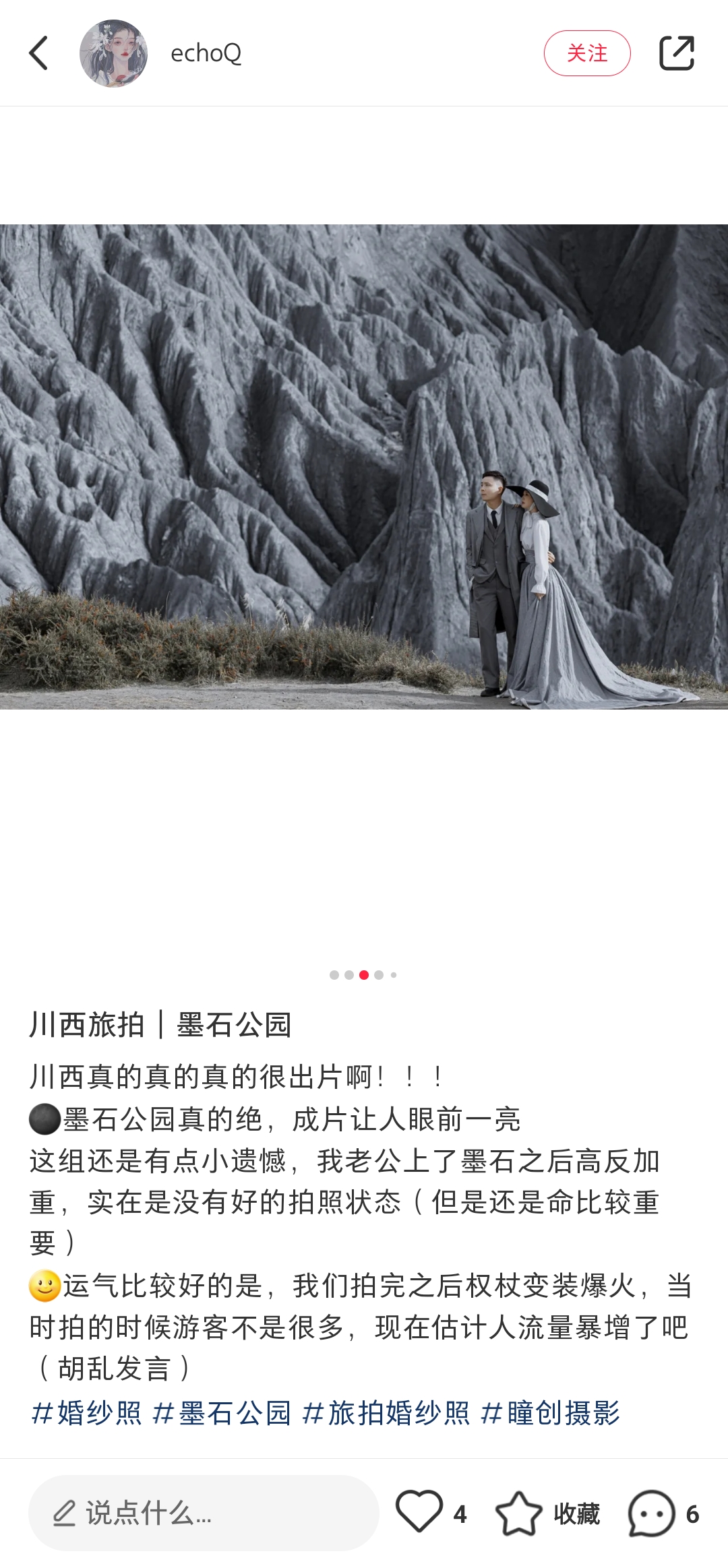Share this post via the share icon
The image size is (728, 1568).
[676, 53]
